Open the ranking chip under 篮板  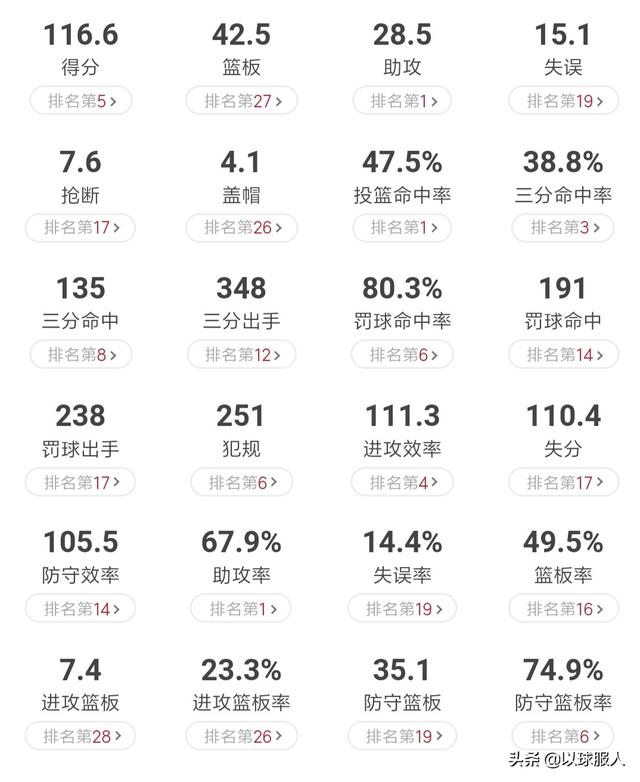(x=241, y=101)
